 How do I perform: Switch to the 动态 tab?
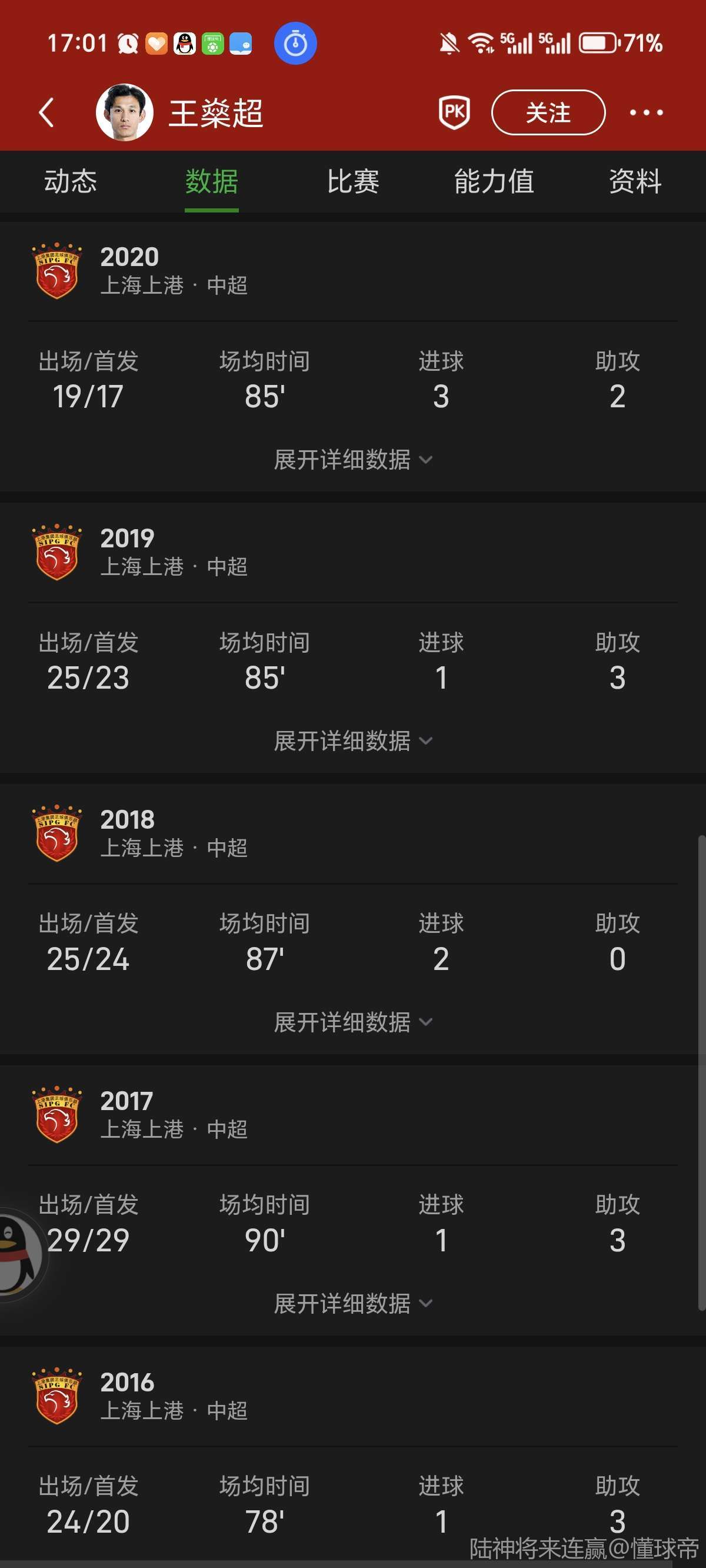pos(71,181)
